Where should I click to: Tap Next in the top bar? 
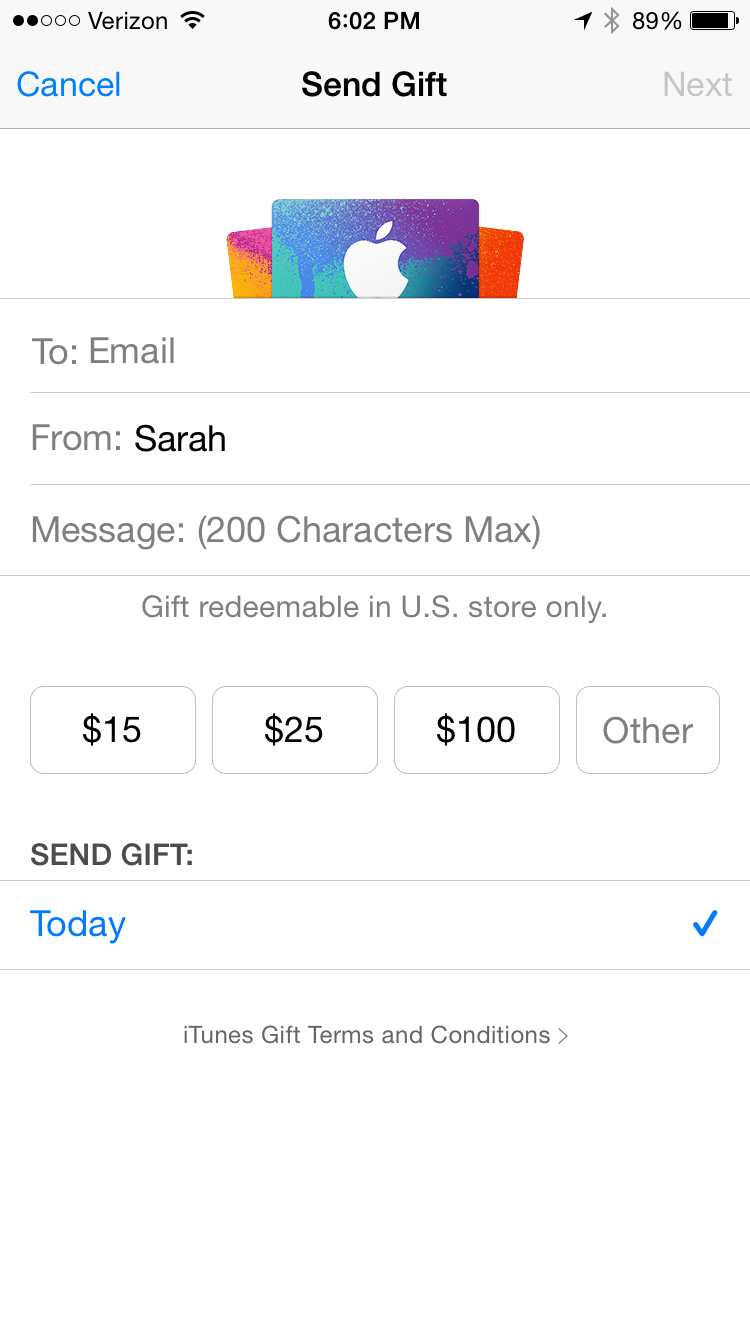tap(697, 85)
